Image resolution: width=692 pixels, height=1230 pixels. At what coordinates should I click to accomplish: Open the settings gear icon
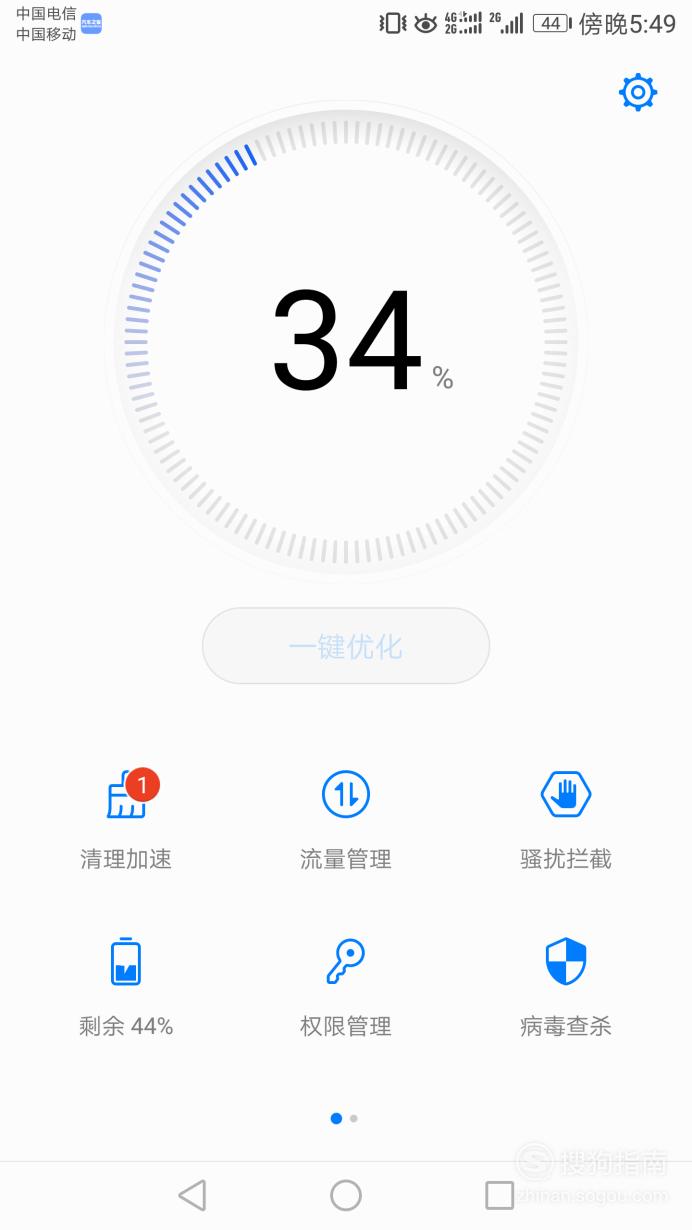[x=638, y=93]
